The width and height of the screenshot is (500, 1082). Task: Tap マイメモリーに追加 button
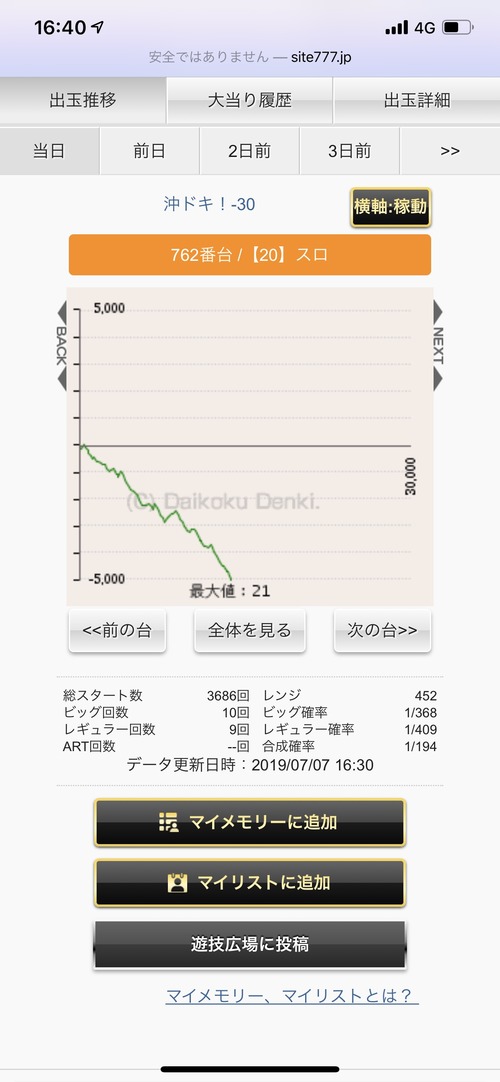coord(250,823)
